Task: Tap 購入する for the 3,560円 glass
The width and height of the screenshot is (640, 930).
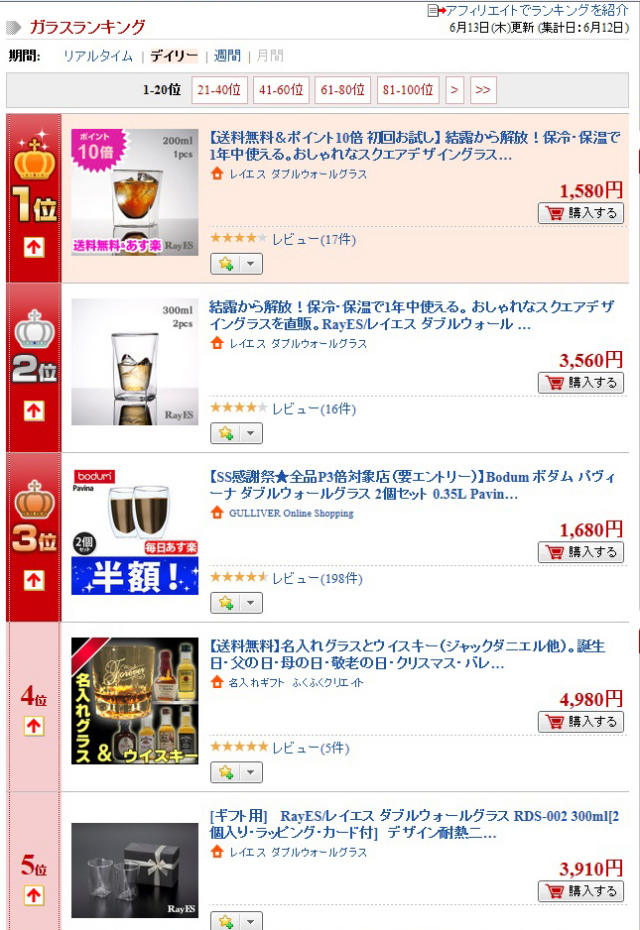Action: (581, 382)
